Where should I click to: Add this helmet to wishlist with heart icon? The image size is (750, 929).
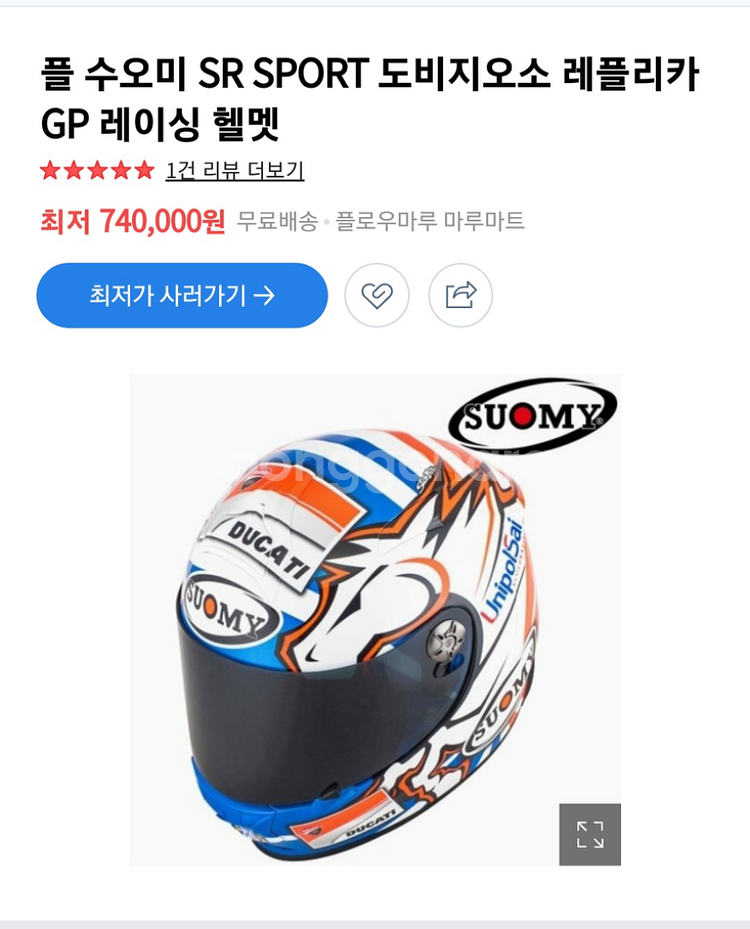click(377, 295)
